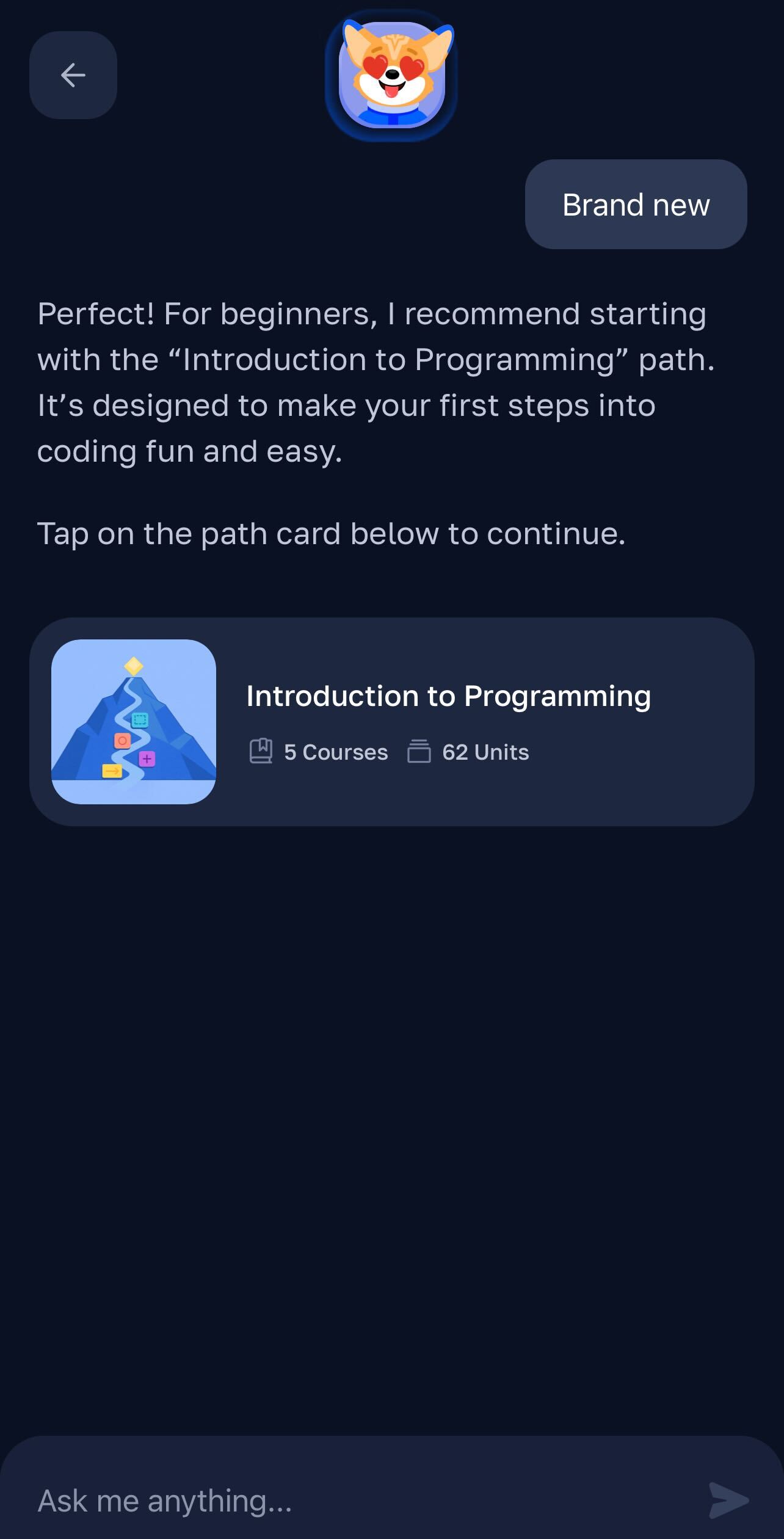Tap the Introduction to Programming title text

pos(449,696)
